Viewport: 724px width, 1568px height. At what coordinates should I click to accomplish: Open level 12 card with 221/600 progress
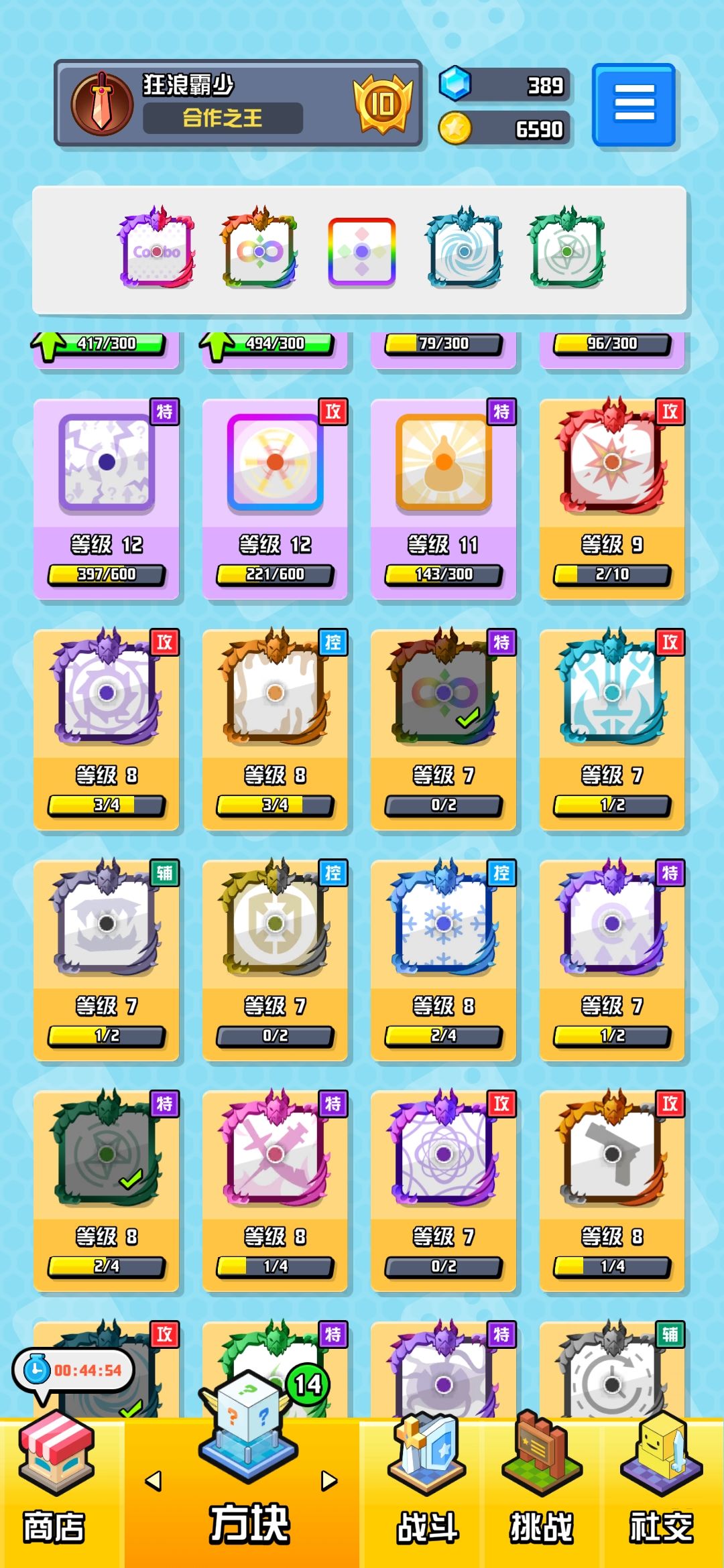point(275,499)
